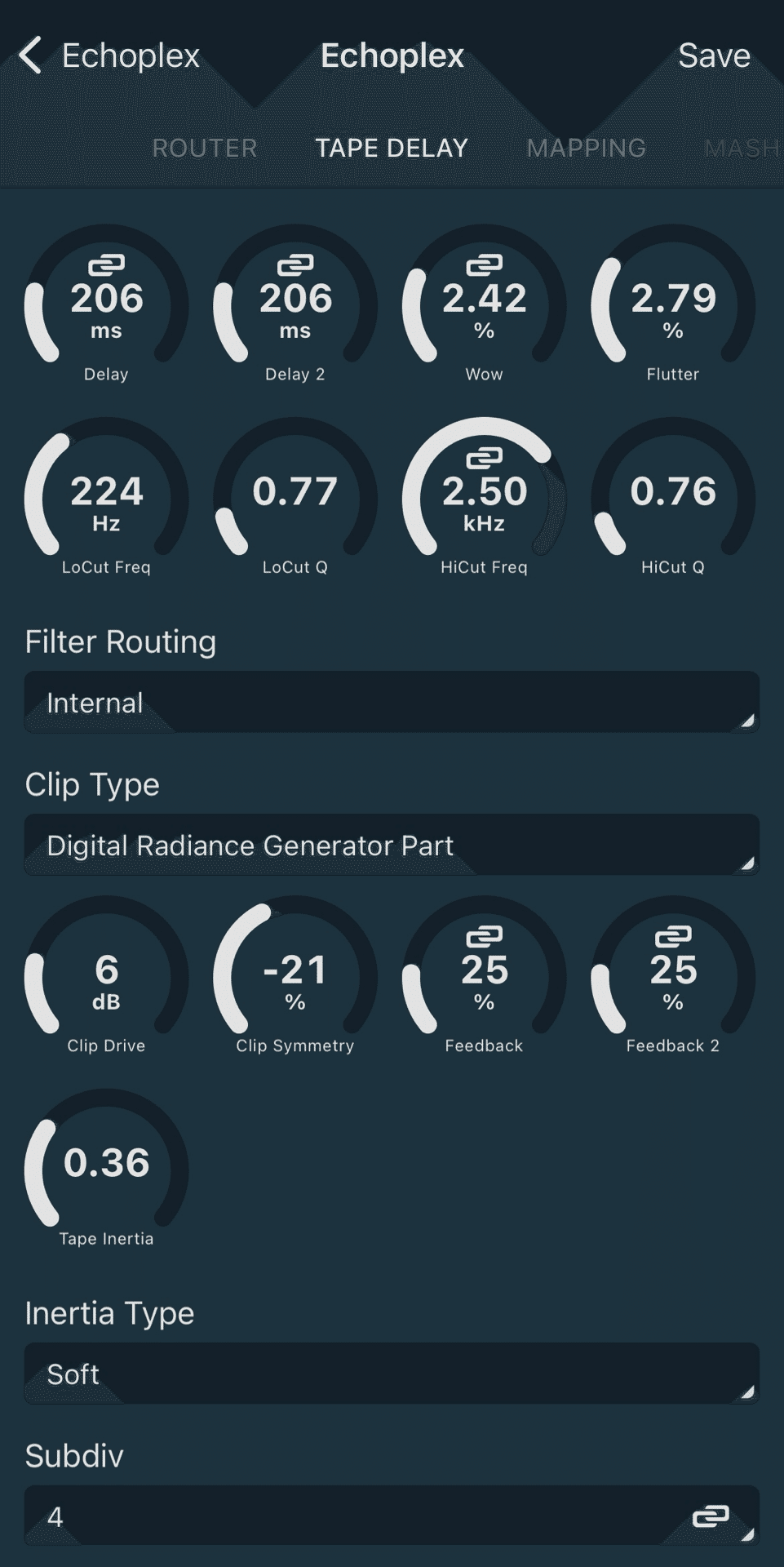Go back to the Echoplex list
The image size is (784, 1567).
coord(109,55)
